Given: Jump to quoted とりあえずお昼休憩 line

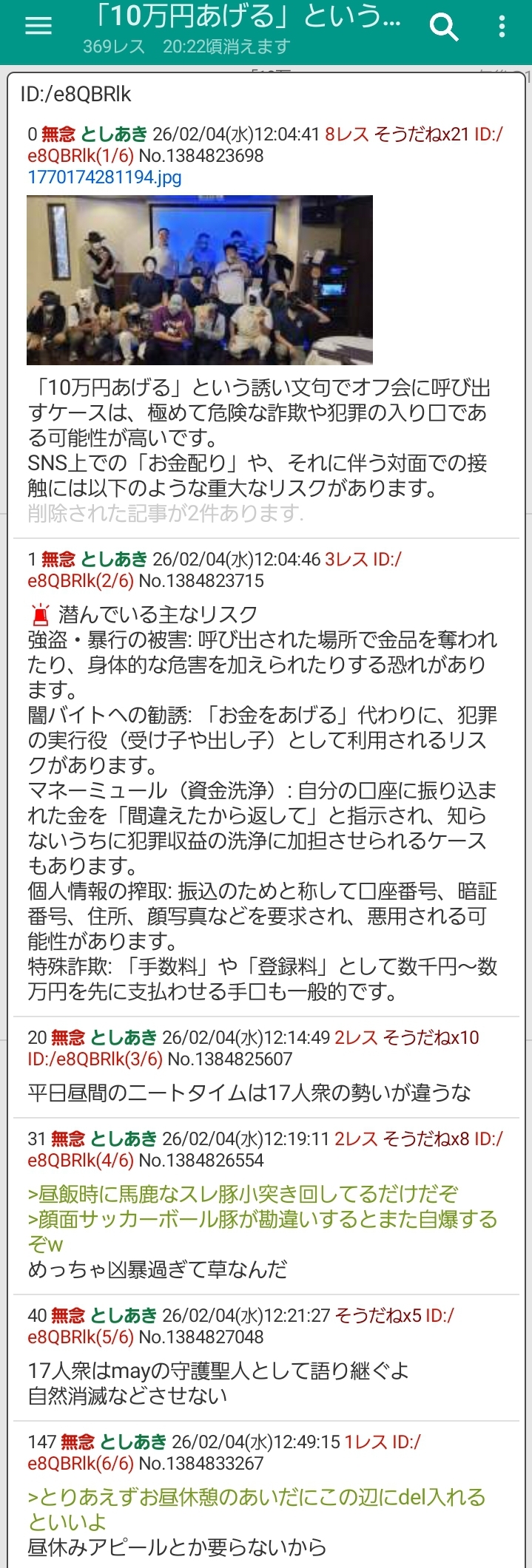Looking at the screenshot, I should tap(256, 1498).
